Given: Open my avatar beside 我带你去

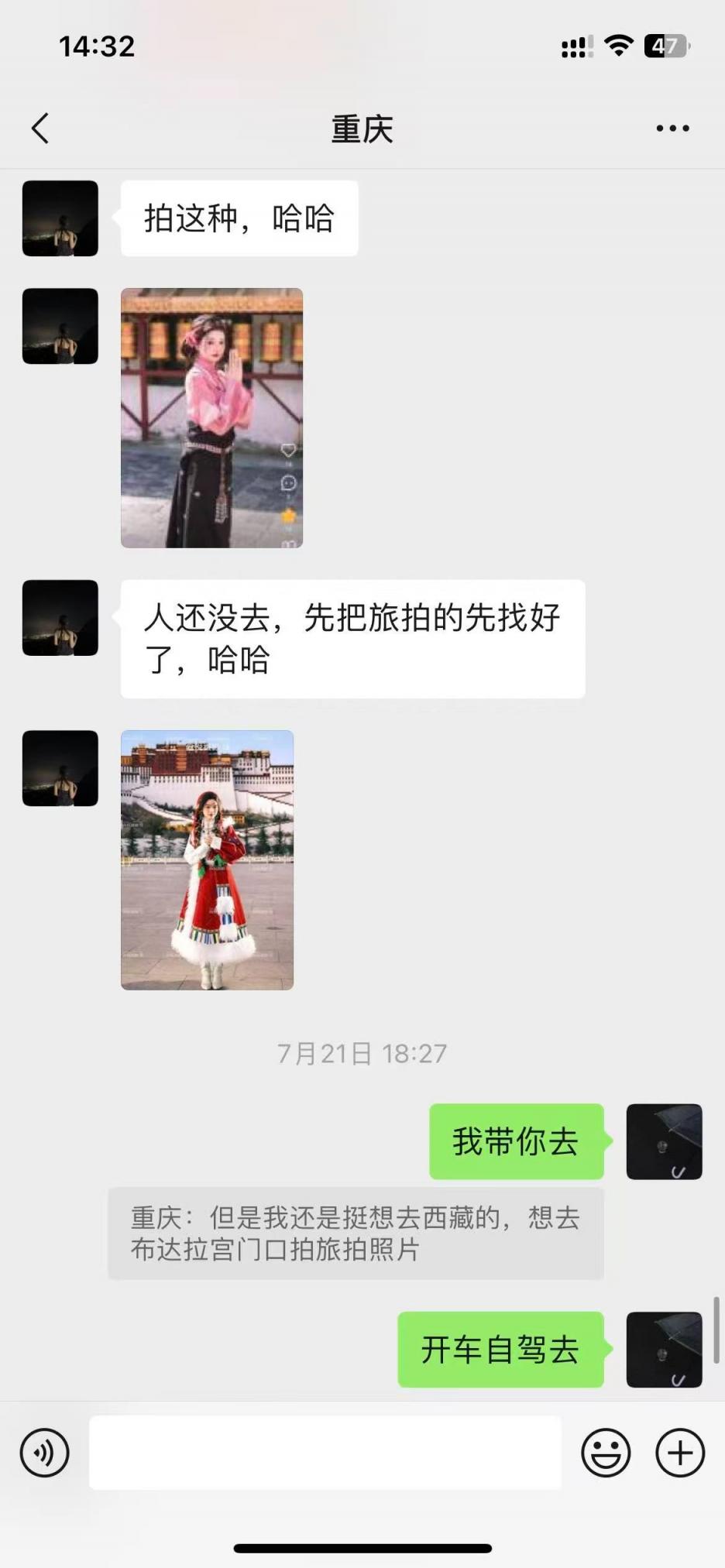Looking at the screenshot, I should pyautogui.click(x=664, y=1141).
